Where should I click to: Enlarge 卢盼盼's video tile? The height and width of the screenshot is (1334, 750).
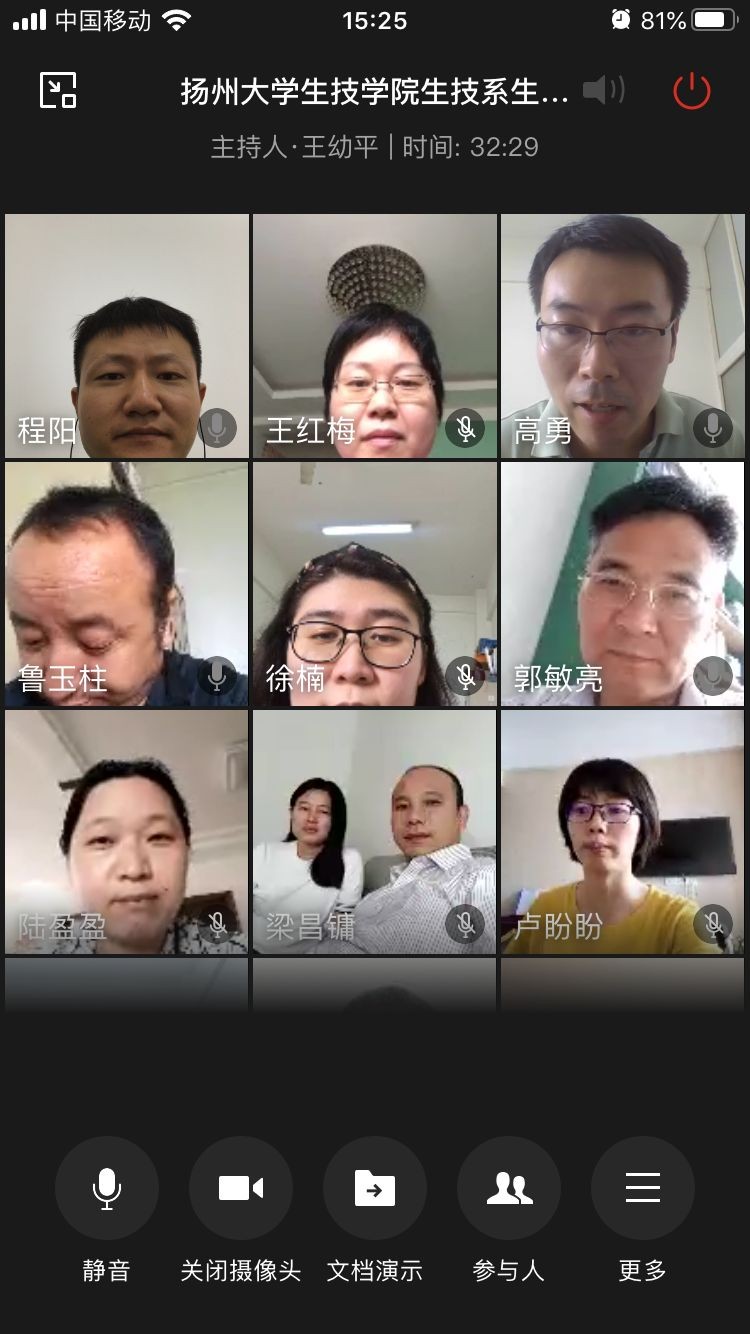[x=623, y=832]
